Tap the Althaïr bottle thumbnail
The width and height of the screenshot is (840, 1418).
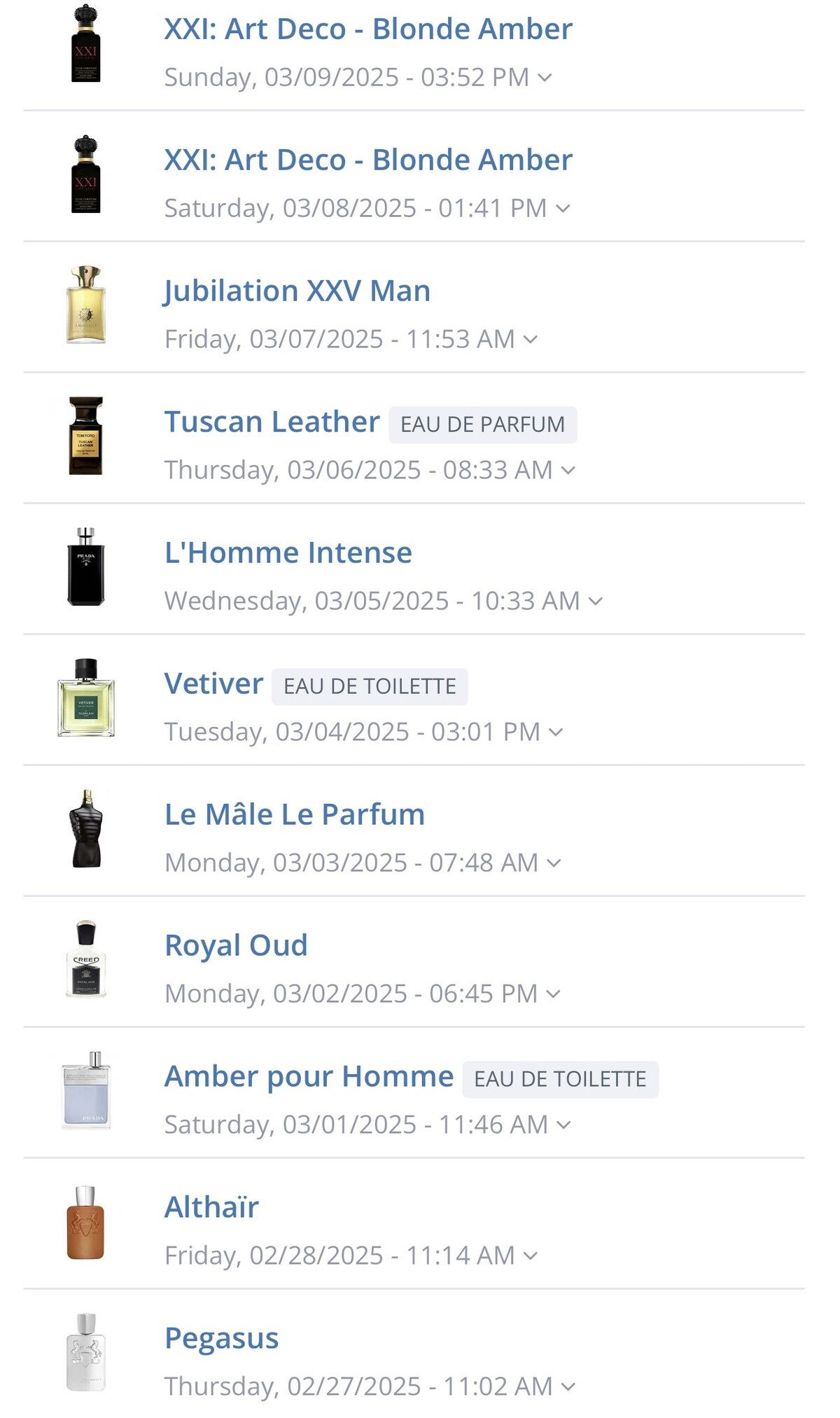pyautogui.click(x=85, y=1222)
